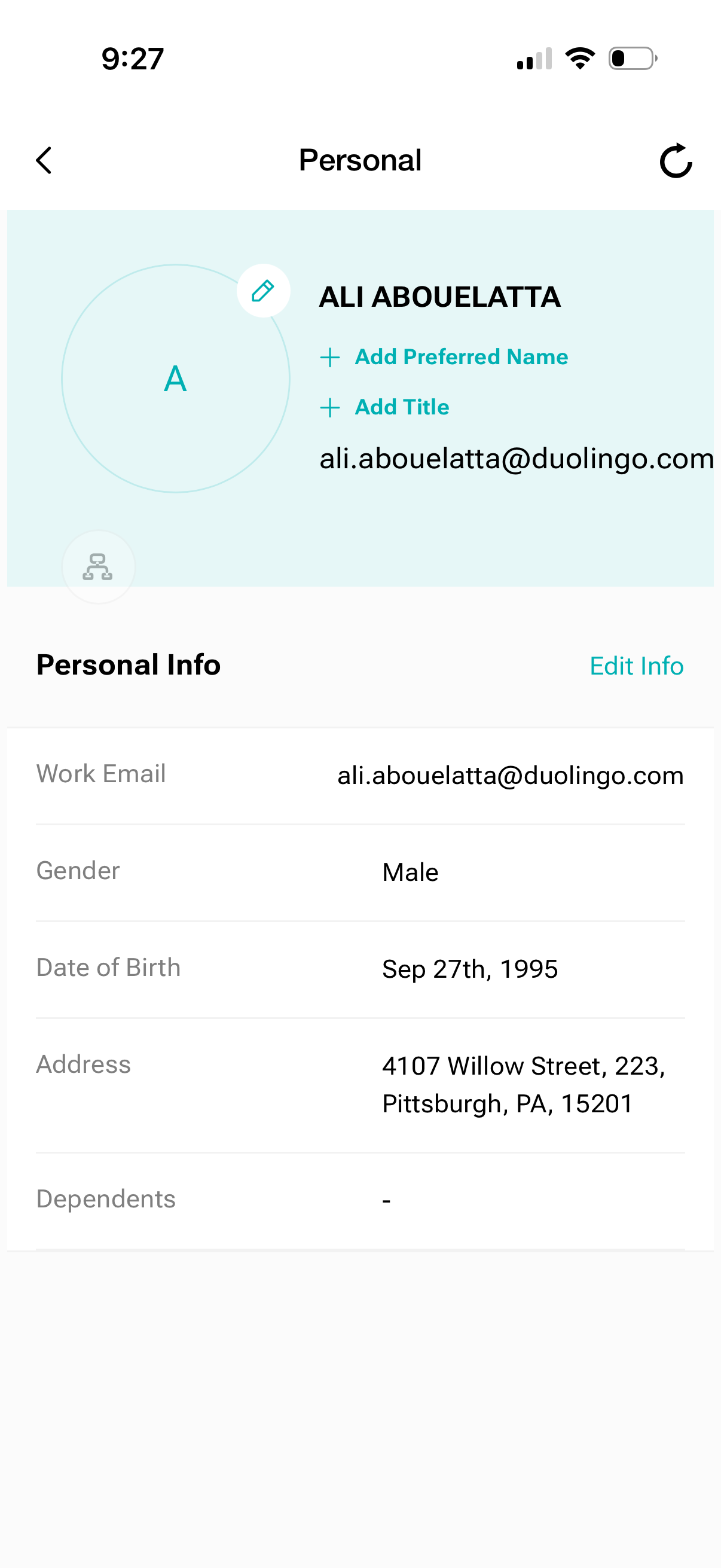Open Edit Info for Personal Info section
The image size is (721, 1568).
pyautogui.click(x=636, y=666)
